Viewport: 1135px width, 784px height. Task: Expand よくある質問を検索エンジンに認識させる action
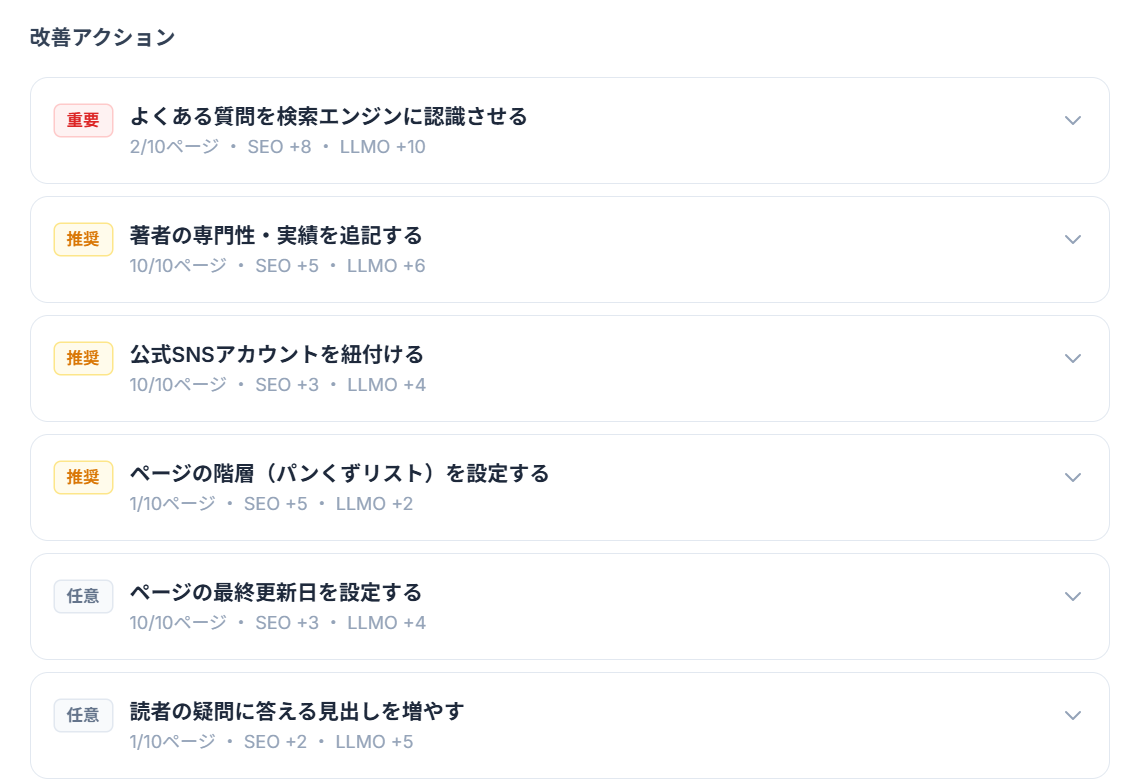(1072, 120)
